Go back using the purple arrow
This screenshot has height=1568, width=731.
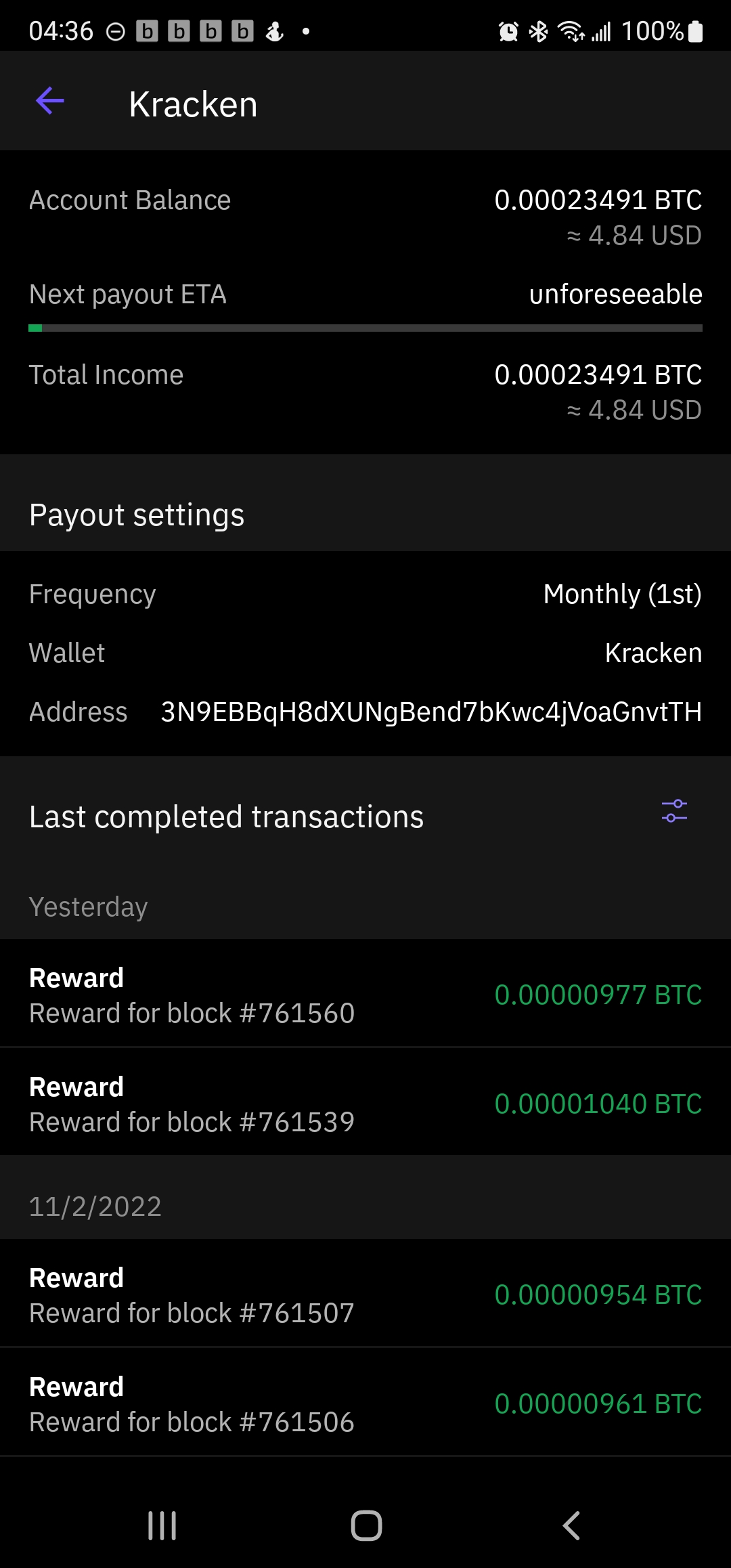point(50,102)
